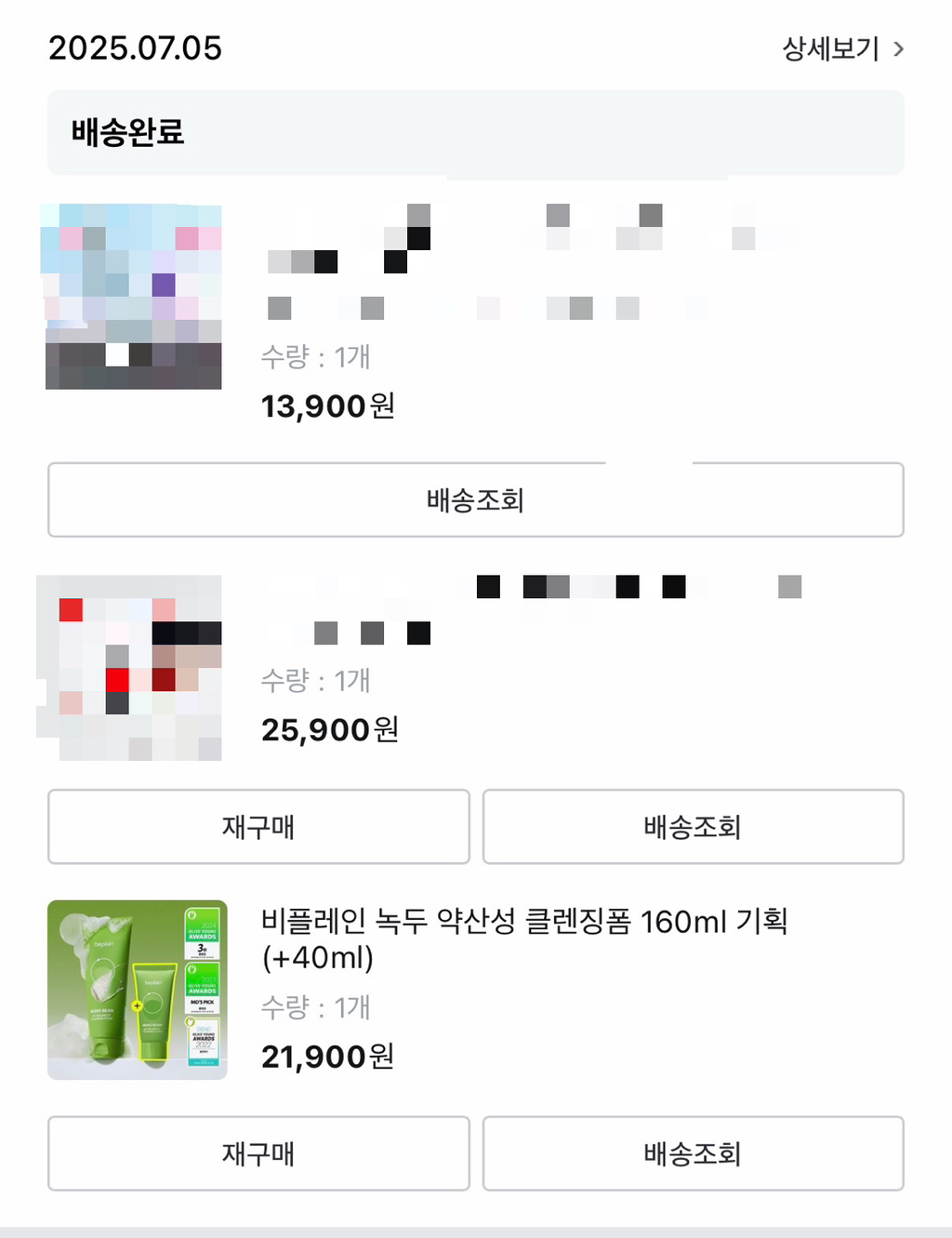Viewport: 952px width, 1238px height.
Task: Check 배송조회 for 비플레인 클렌징폼
Action: [693, 1153]
